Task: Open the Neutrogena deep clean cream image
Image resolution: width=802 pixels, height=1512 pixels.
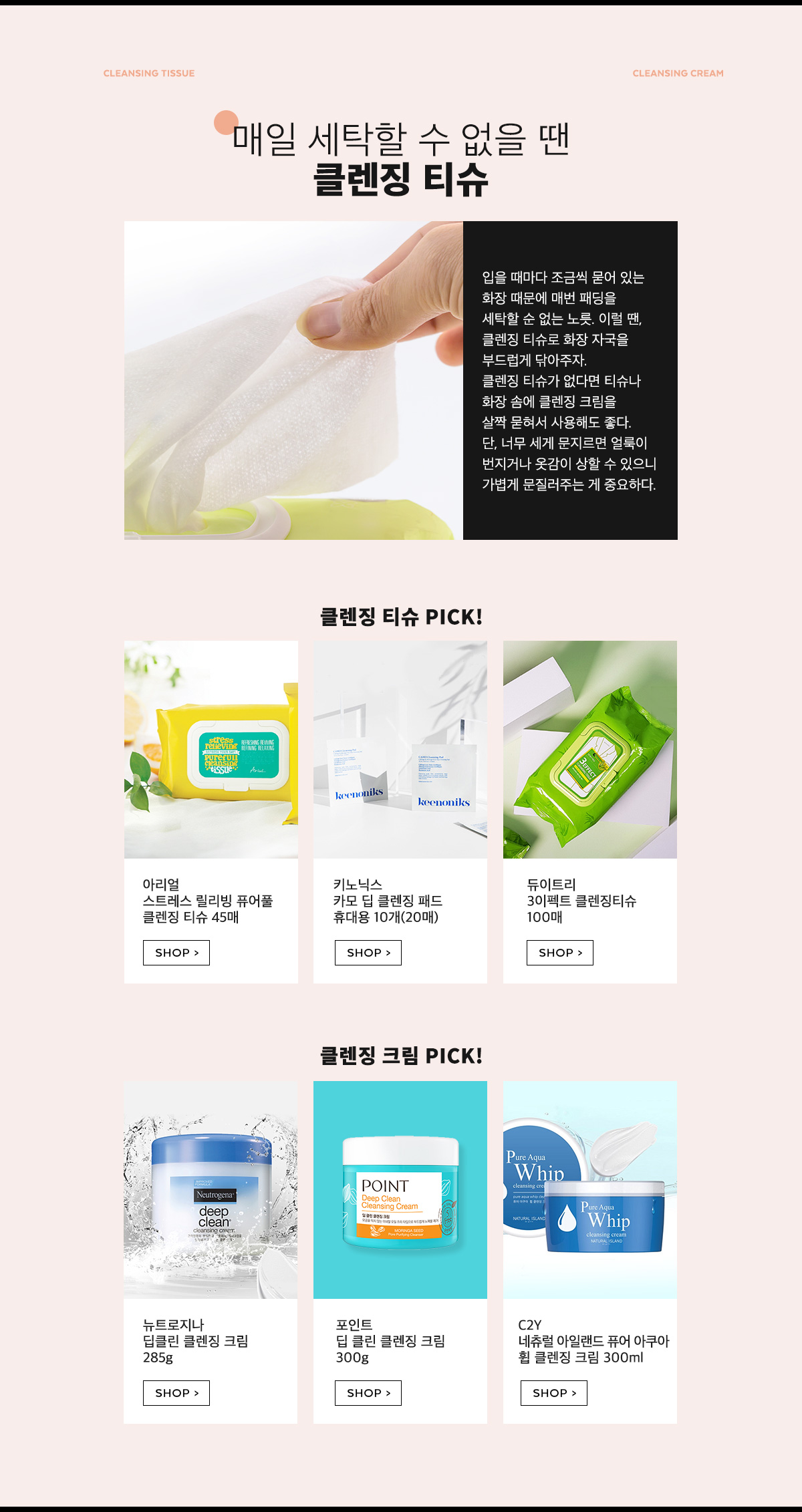Action: tap(211, 1190)
